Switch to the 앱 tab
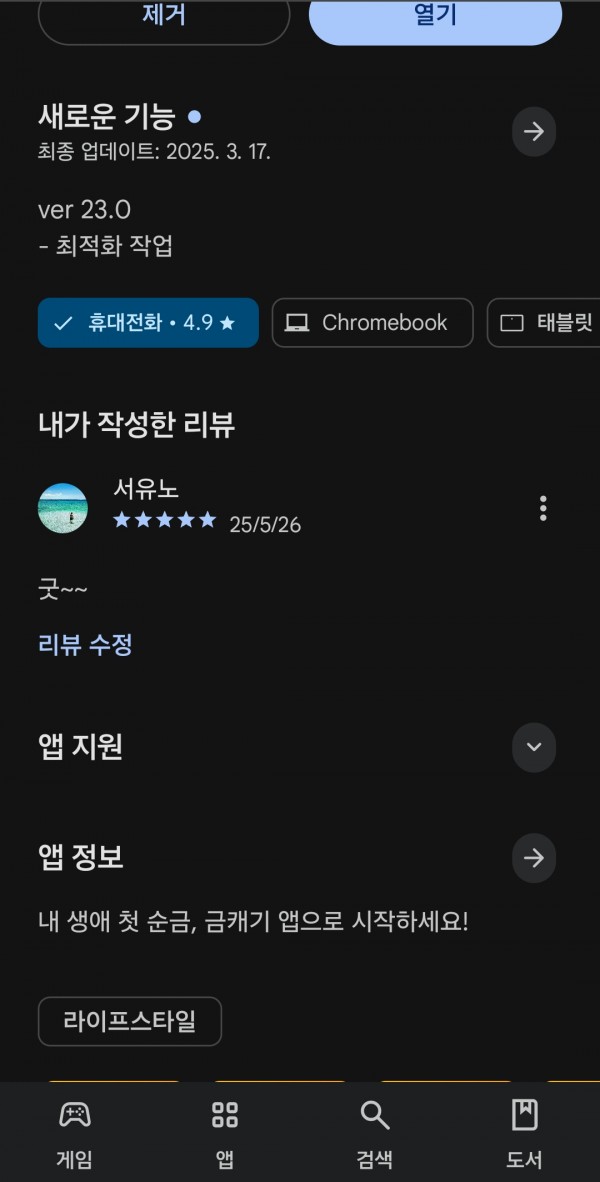The image size is (600, 1182). click(225, 1133)
